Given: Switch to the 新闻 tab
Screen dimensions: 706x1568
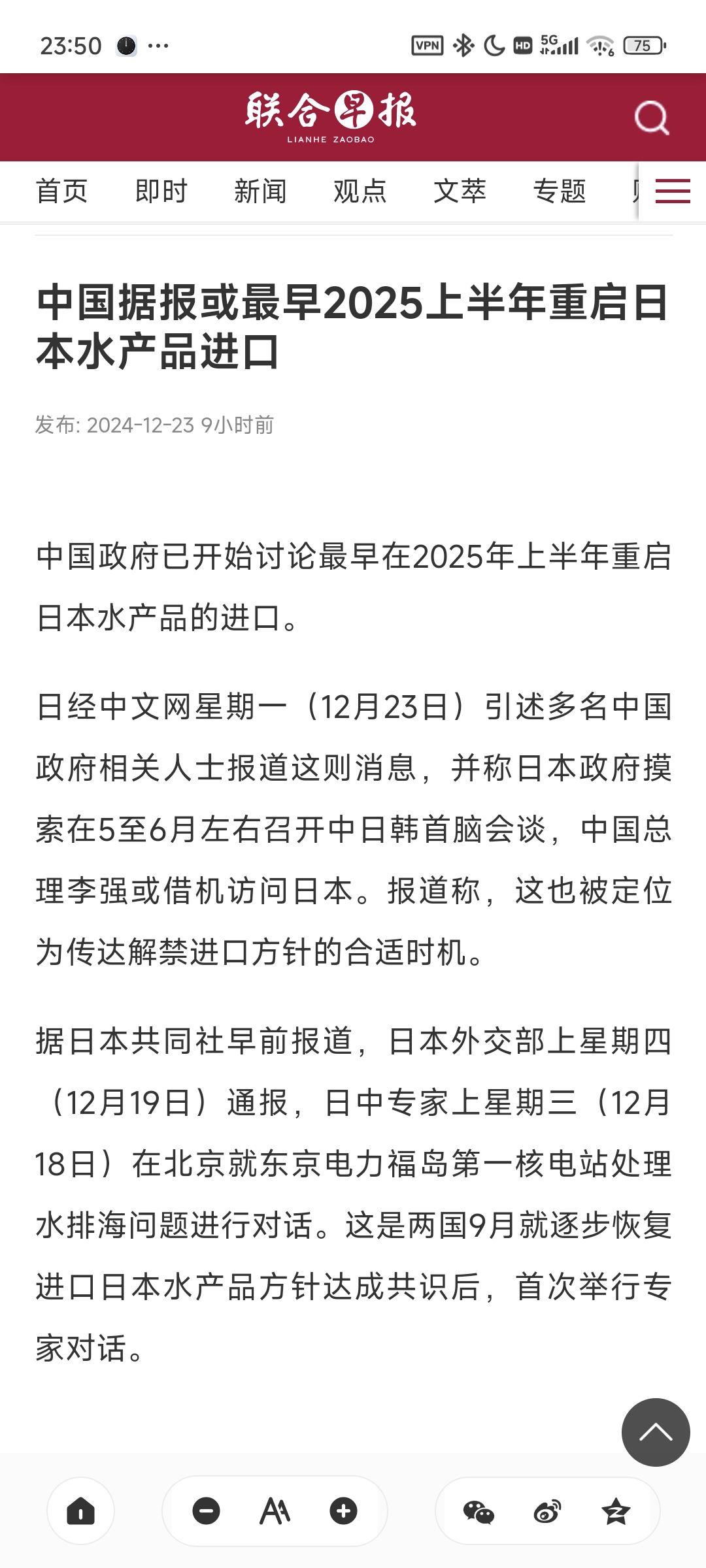Looking at the screenshot, I should (260, 191).
